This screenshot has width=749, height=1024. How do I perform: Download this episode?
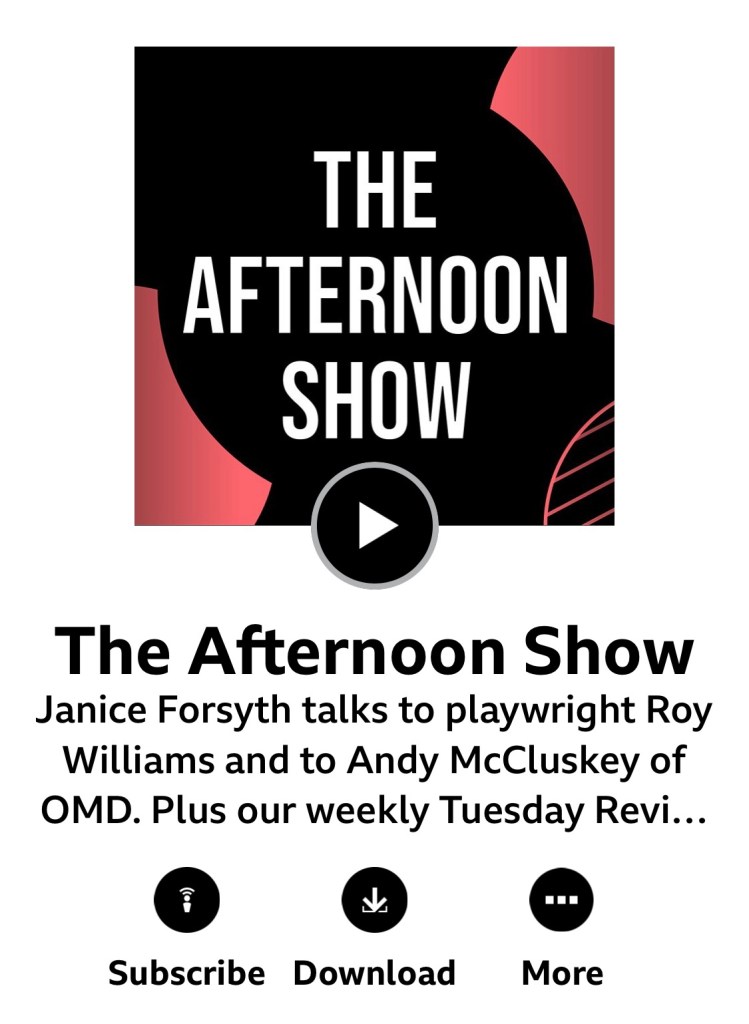(374, 900)
